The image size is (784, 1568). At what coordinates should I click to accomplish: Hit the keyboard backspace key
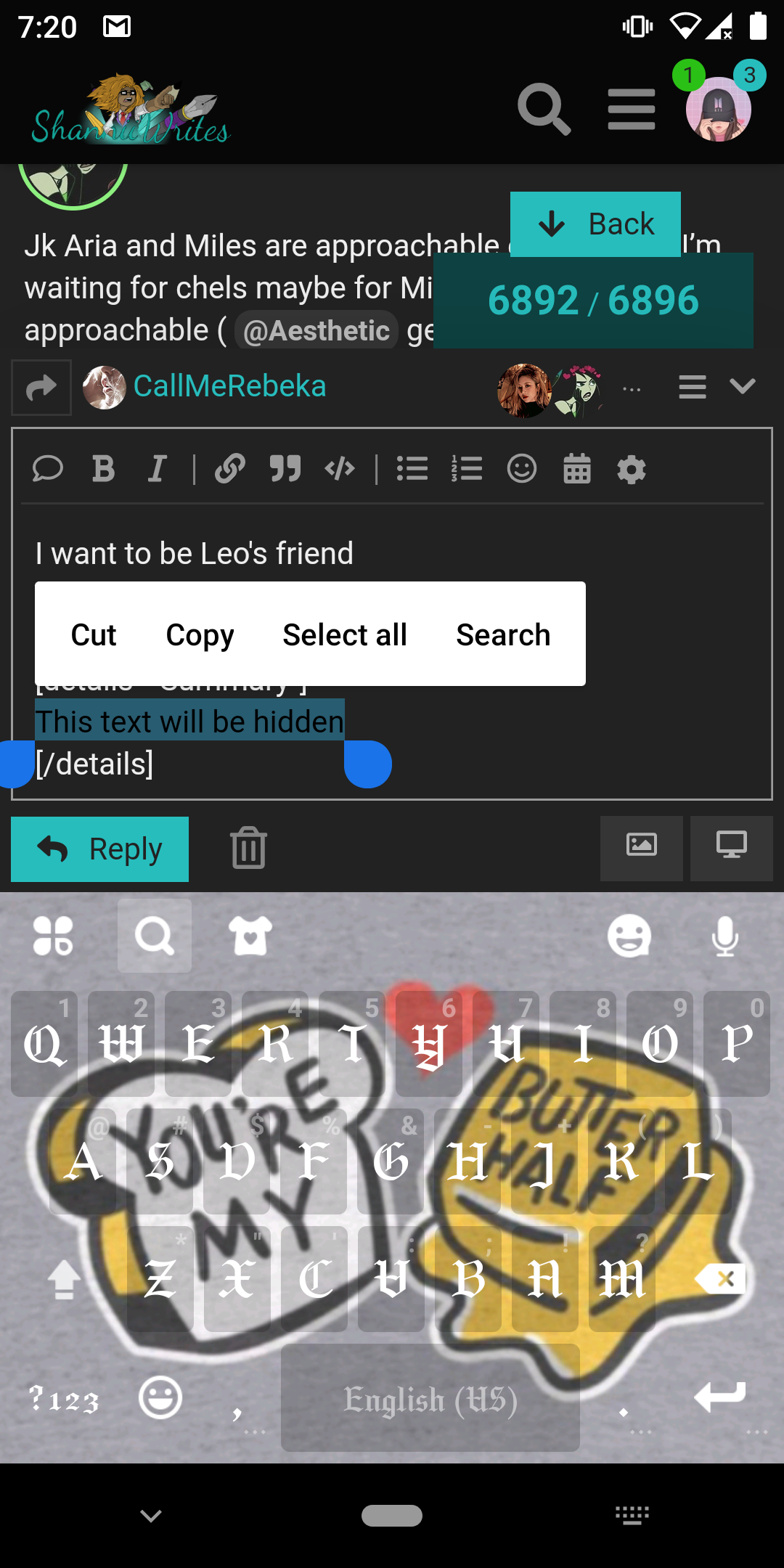(720, 1279)
